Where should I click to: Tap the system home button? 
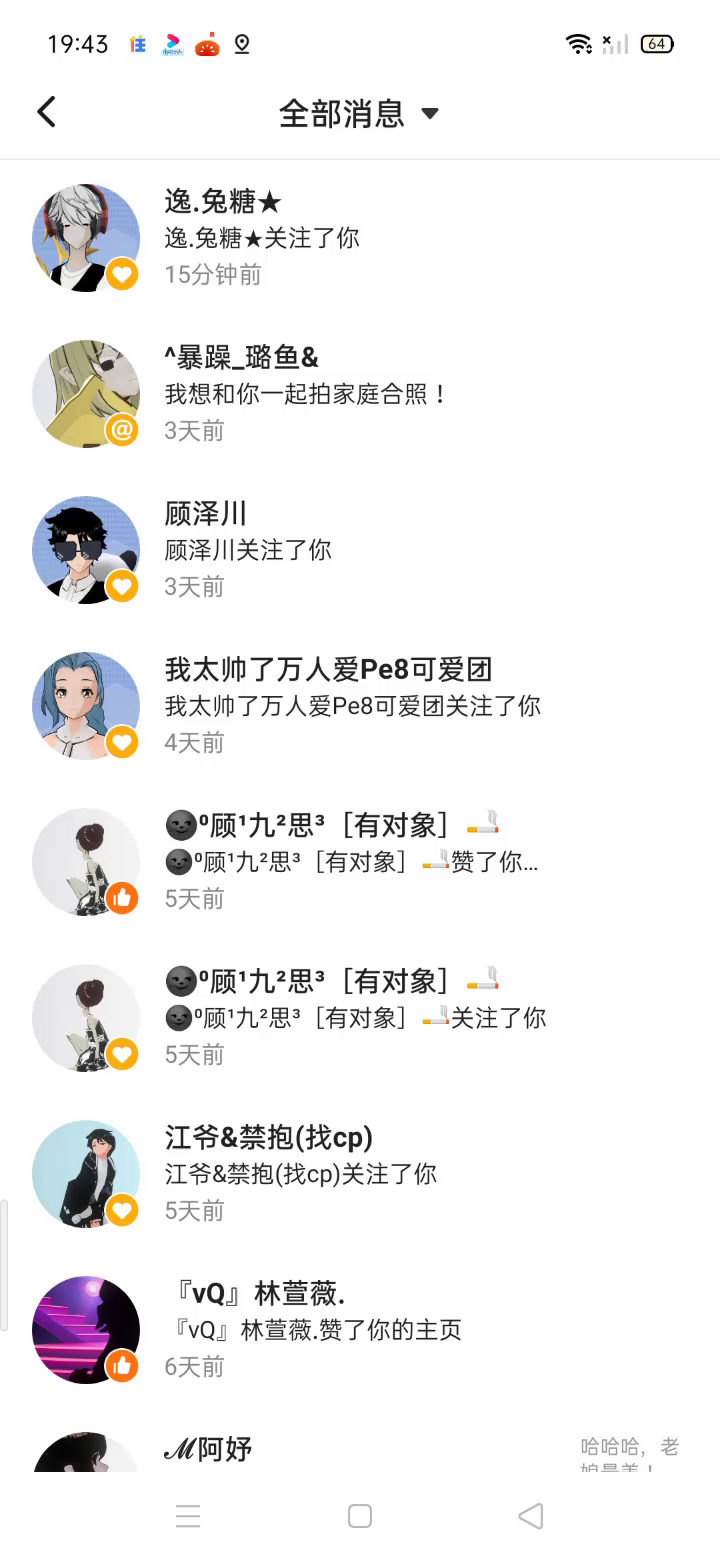coord(360,1516)
